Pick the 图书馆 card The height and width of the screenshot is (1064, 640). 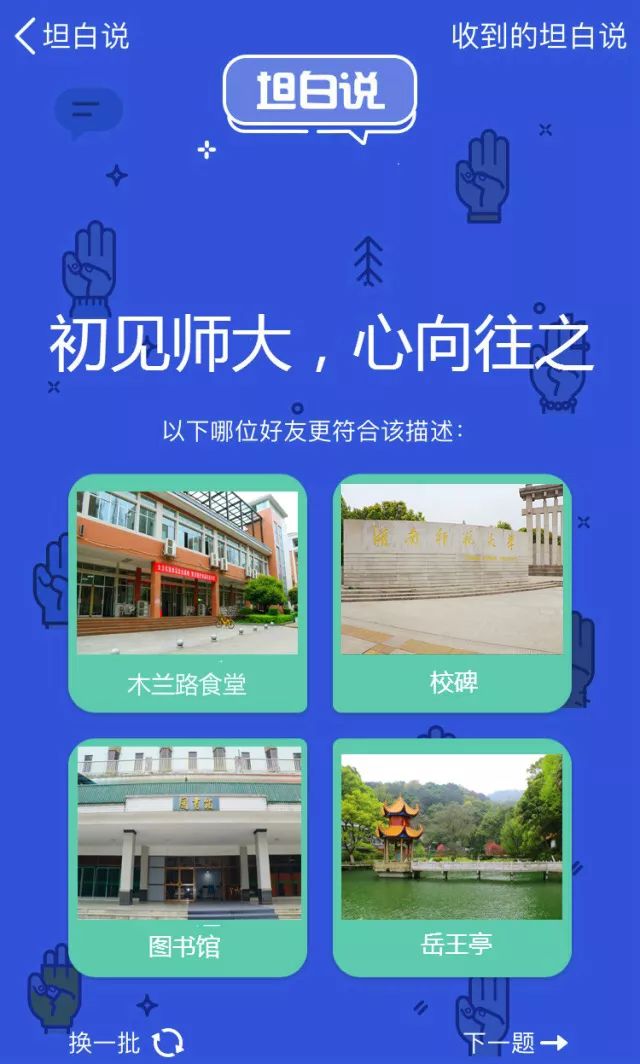click(x=187, y=857)
